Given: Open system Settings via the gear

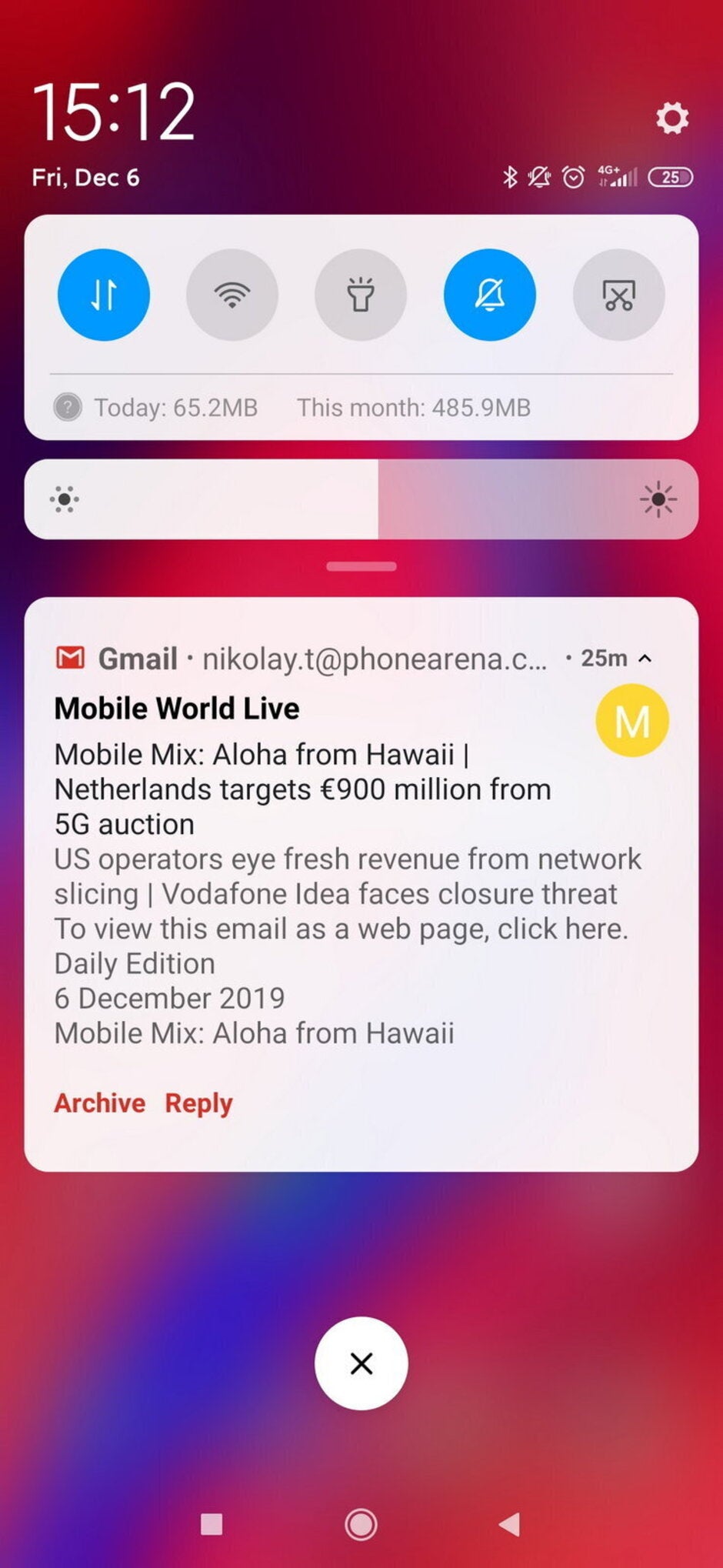Looking at the screenshot, I should [672, 118].
